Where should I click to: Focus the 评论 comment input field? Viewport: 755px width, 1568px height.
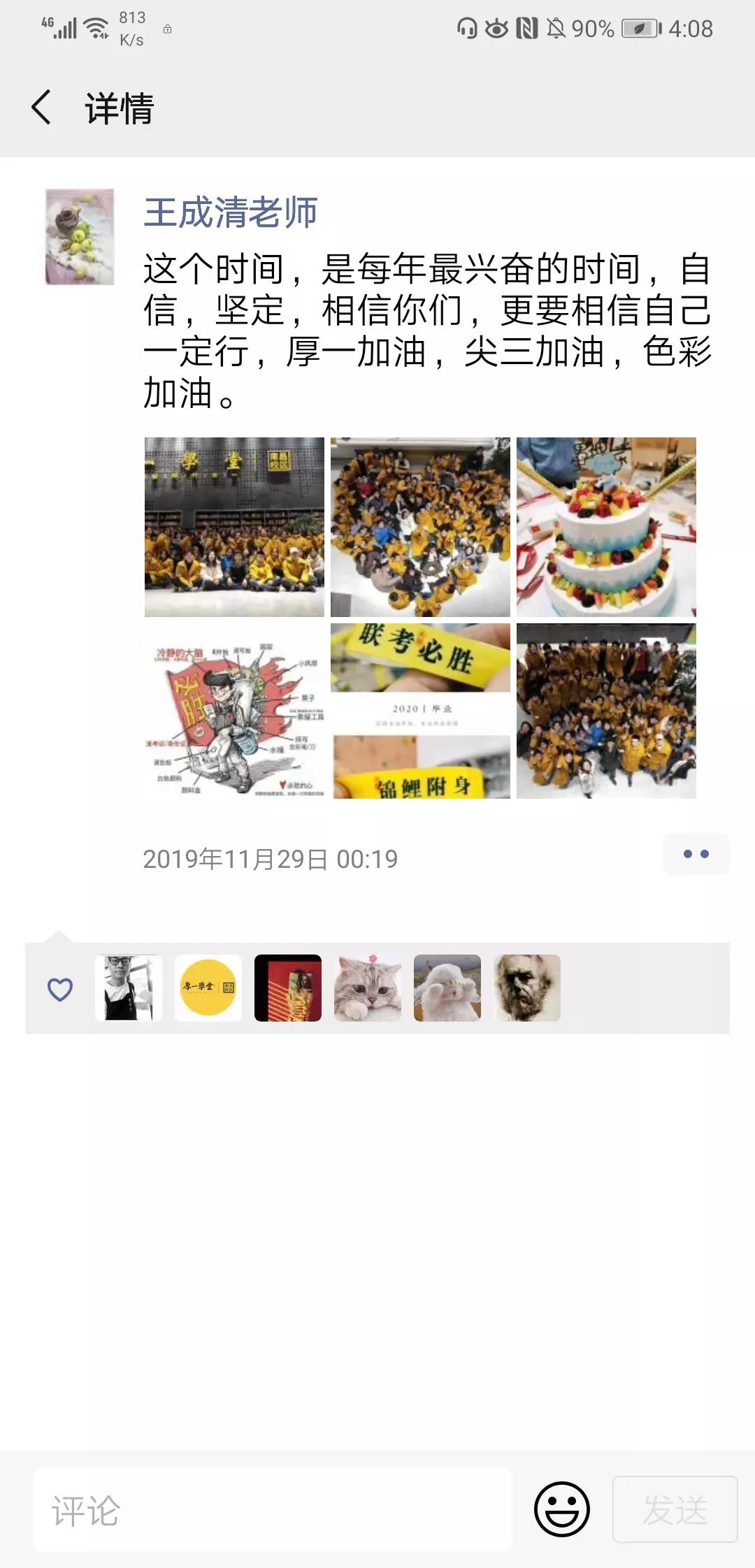[x=273, y=1509]
